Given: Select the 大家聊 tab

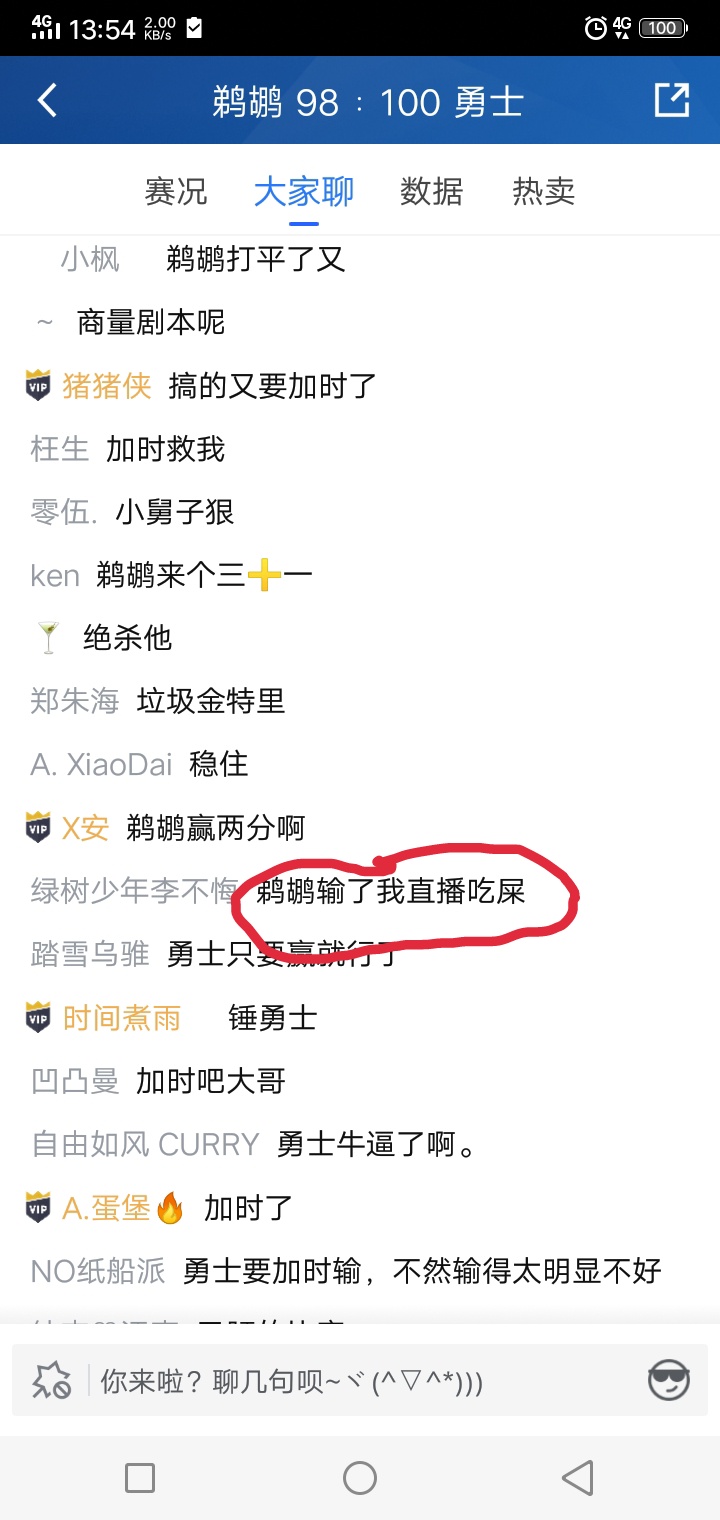Looking at the screenshot, I should point(303,191).
